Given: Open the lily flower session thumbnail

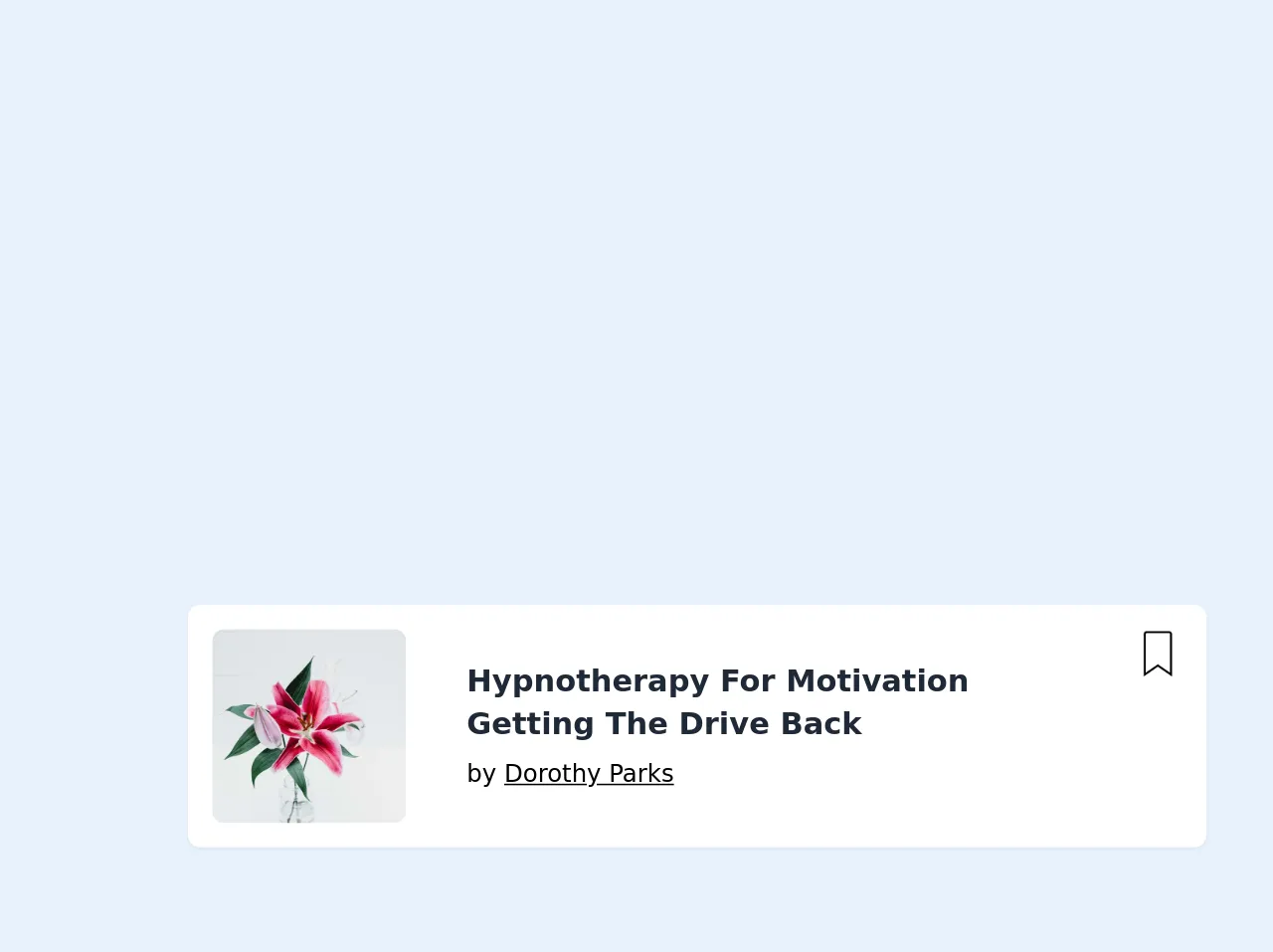Looking at the screenshot, I should [309, 726].
